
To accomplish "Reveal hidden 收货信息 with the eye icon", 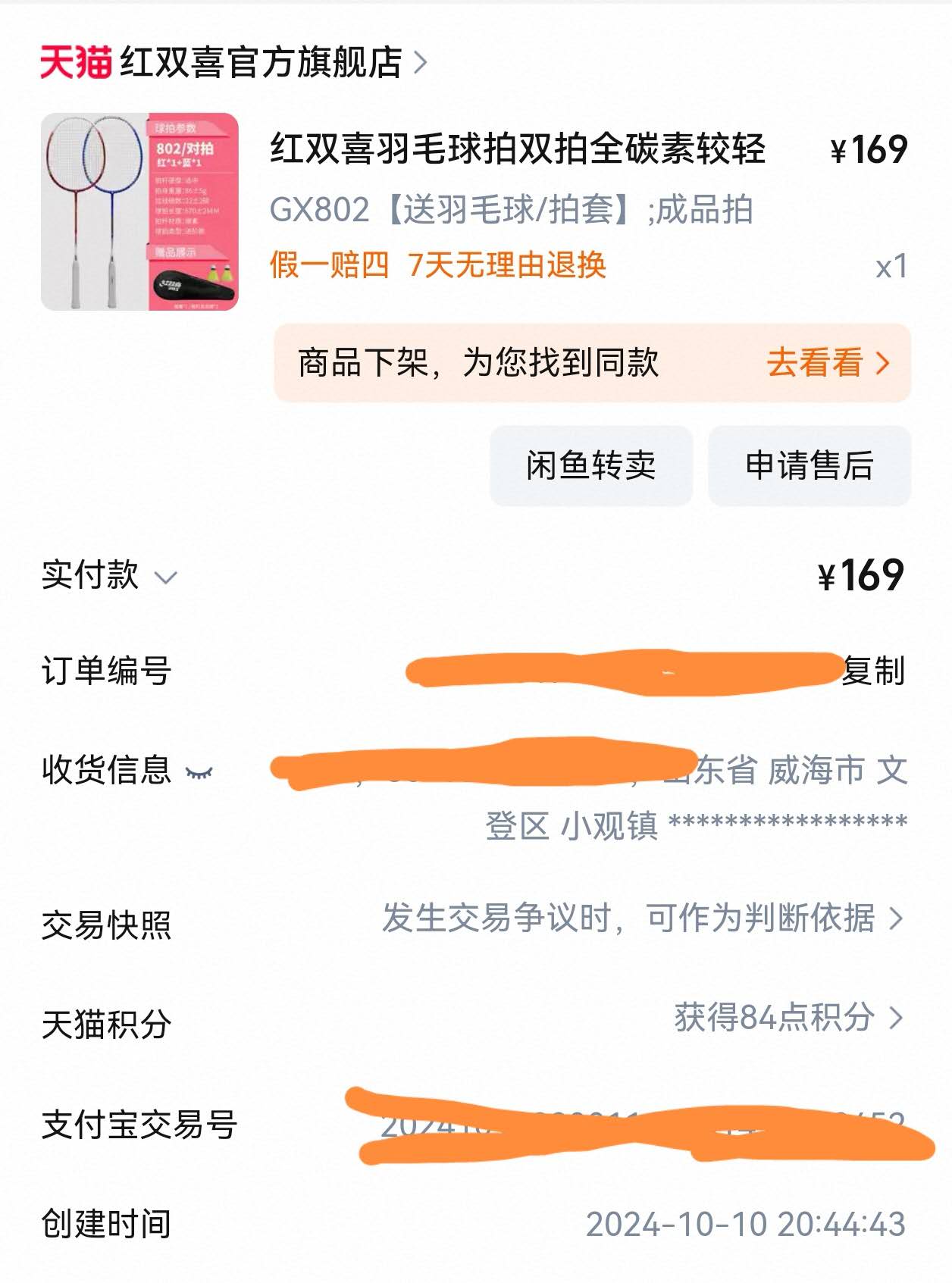I will point(199,773).
